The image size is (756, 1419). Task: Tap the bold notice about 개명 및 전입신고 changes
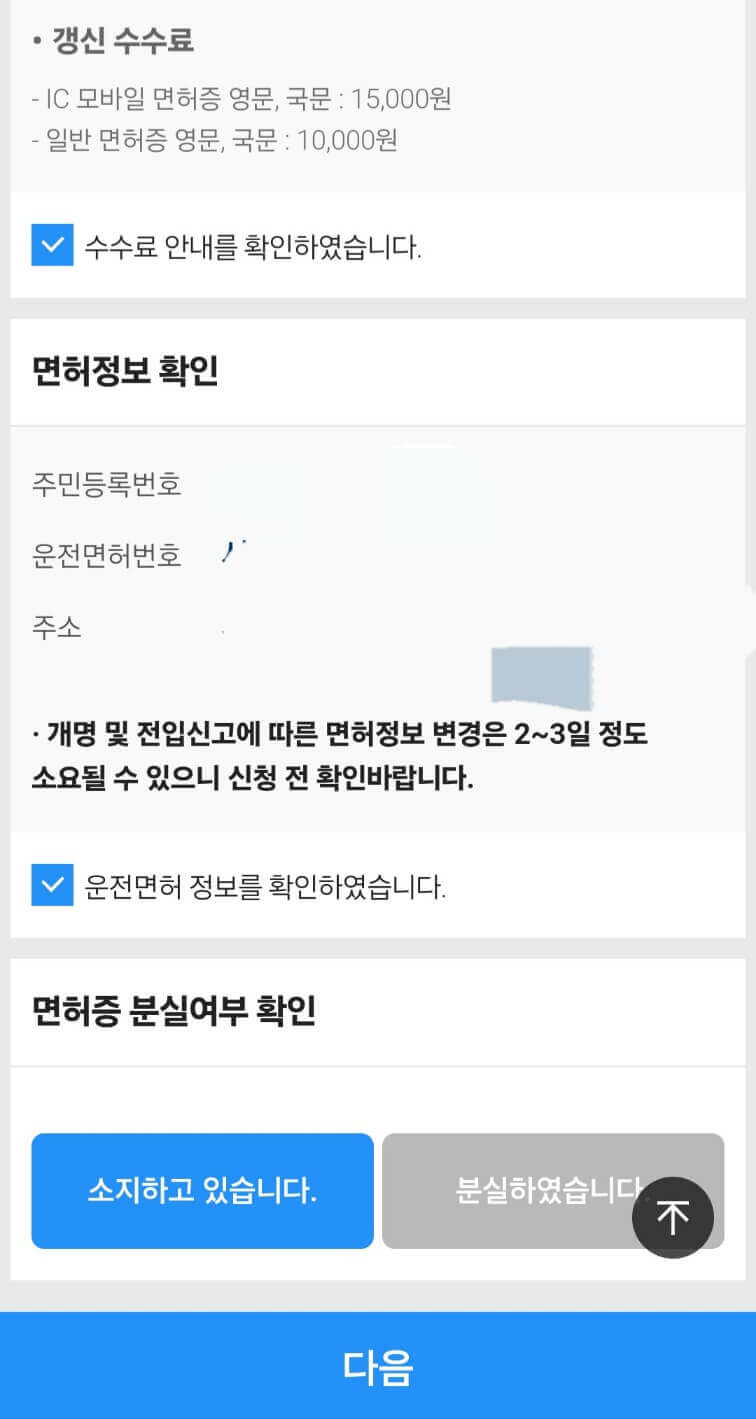point(340,755)
